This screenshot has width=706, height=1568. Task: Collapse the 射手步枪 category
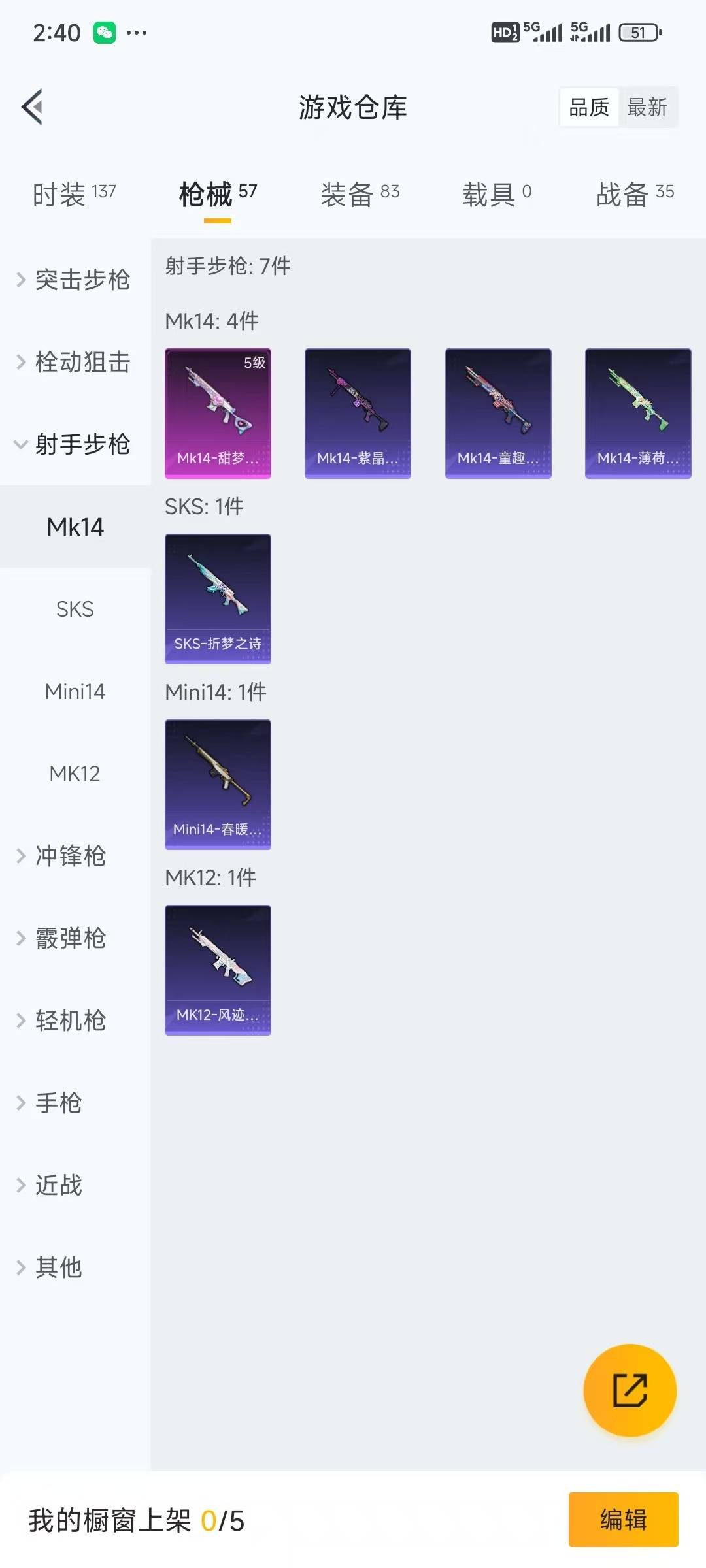tap(80, 444)
